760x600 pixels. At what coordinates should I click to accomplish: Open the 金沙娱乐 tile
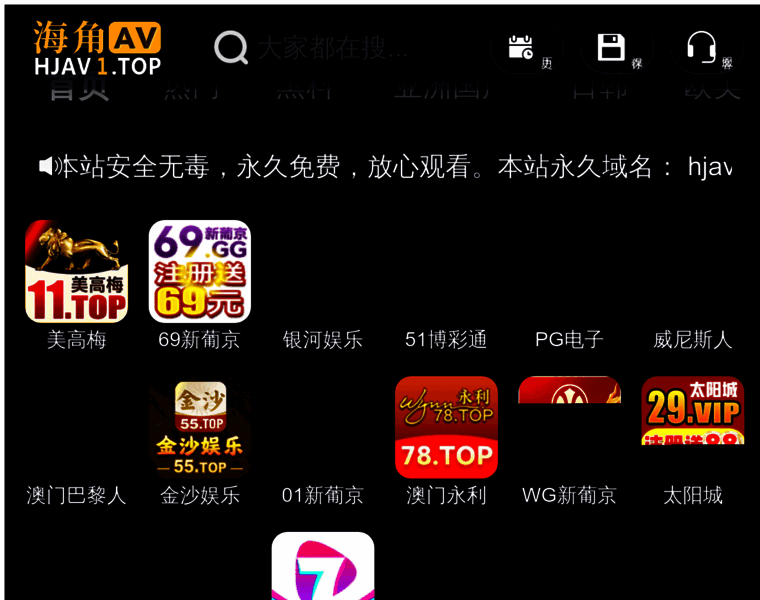(199, 428)
